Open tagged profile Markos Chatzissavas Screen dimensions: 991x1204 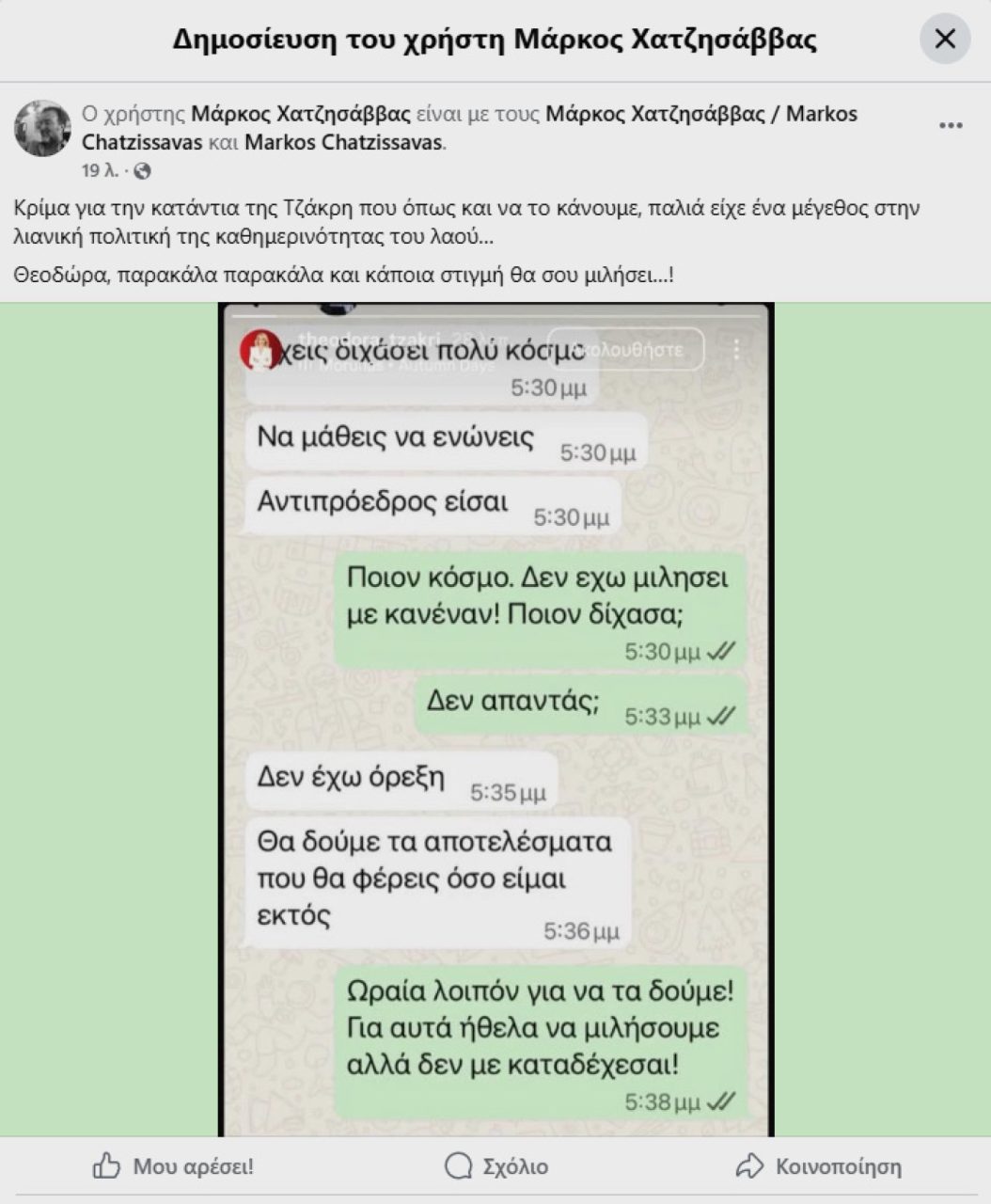click(343, 143)
